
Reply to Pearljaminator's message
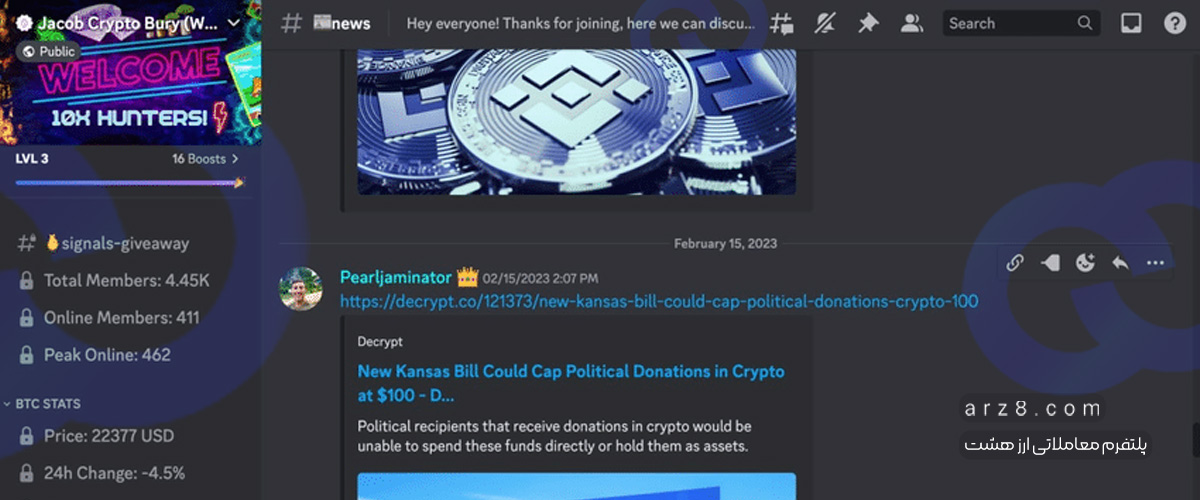(1120, 263)
